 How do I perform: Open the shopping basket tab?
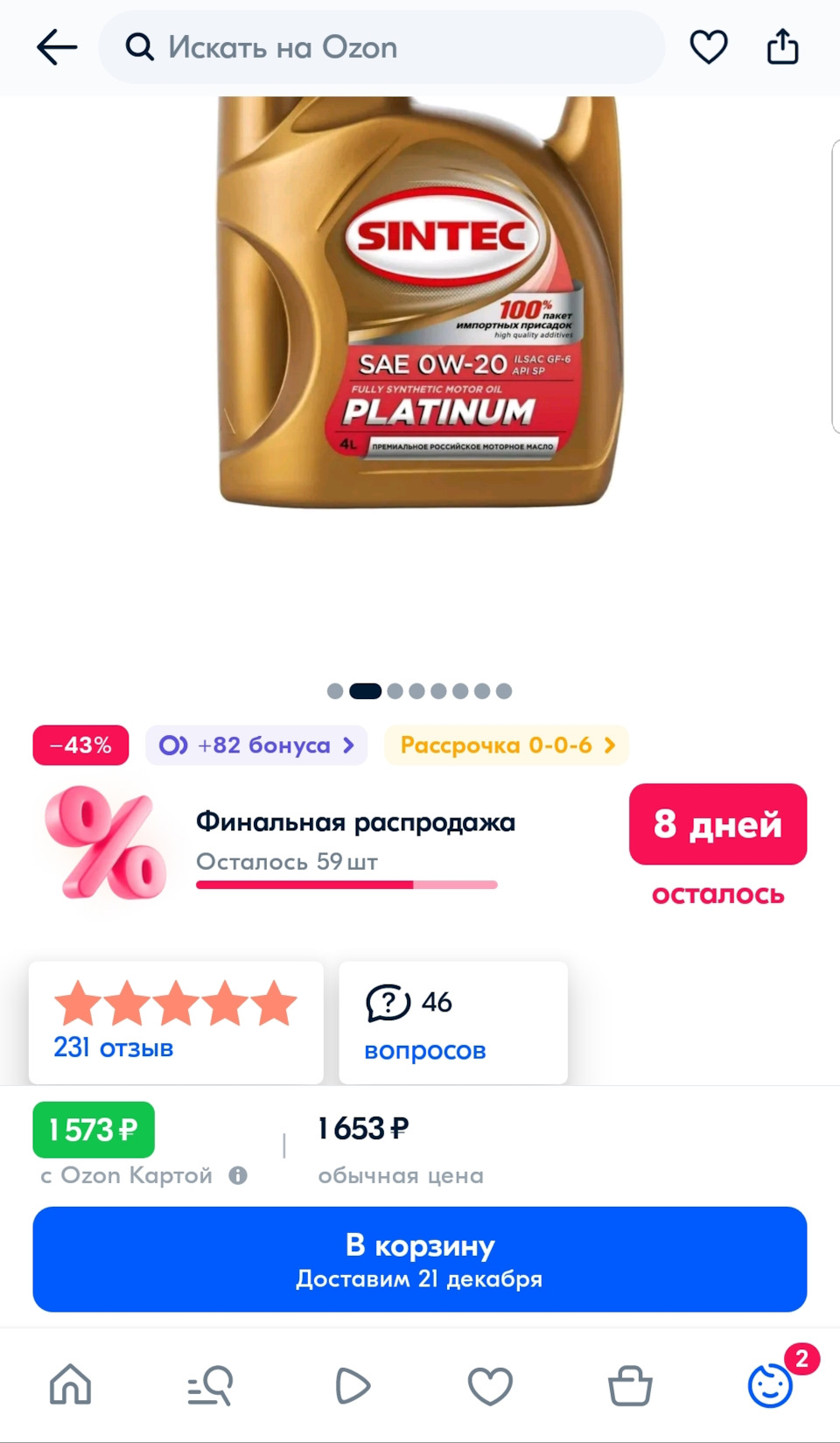point(630,1385)
